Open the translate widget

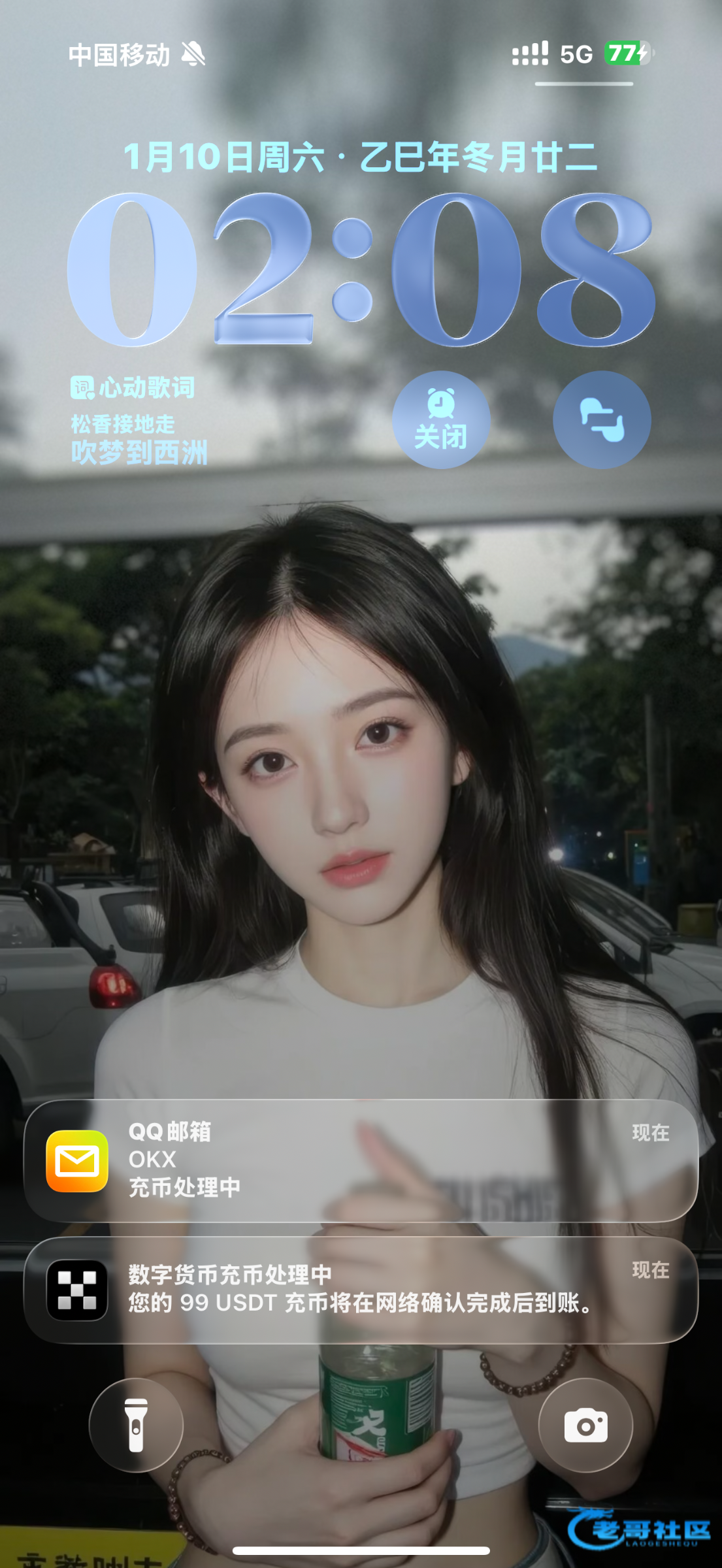602,419
